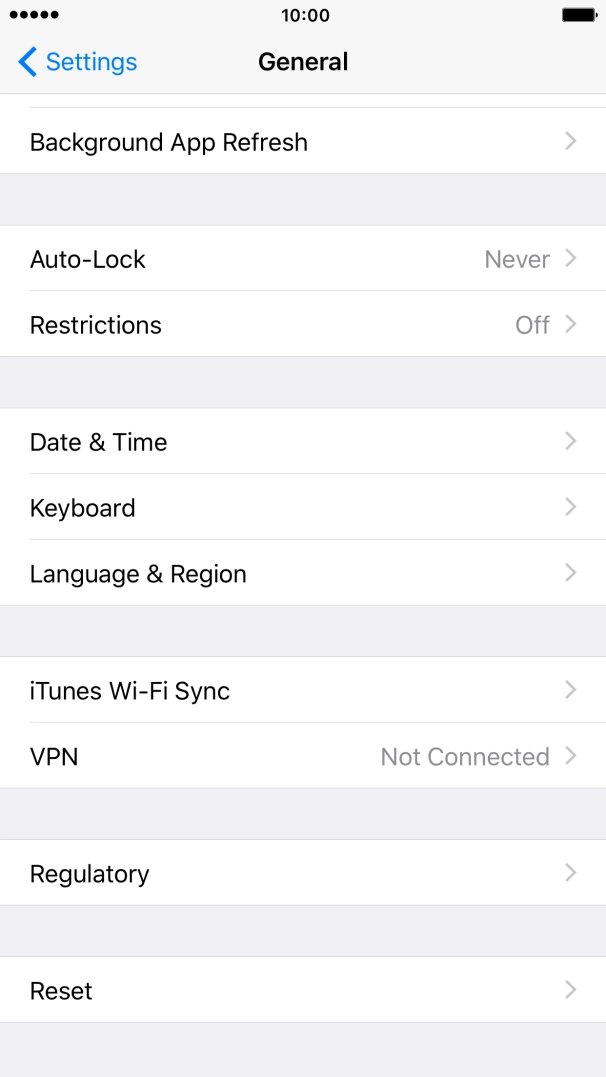Go back to Settings
Screen dimensions: 606x1077
point(78,62)
